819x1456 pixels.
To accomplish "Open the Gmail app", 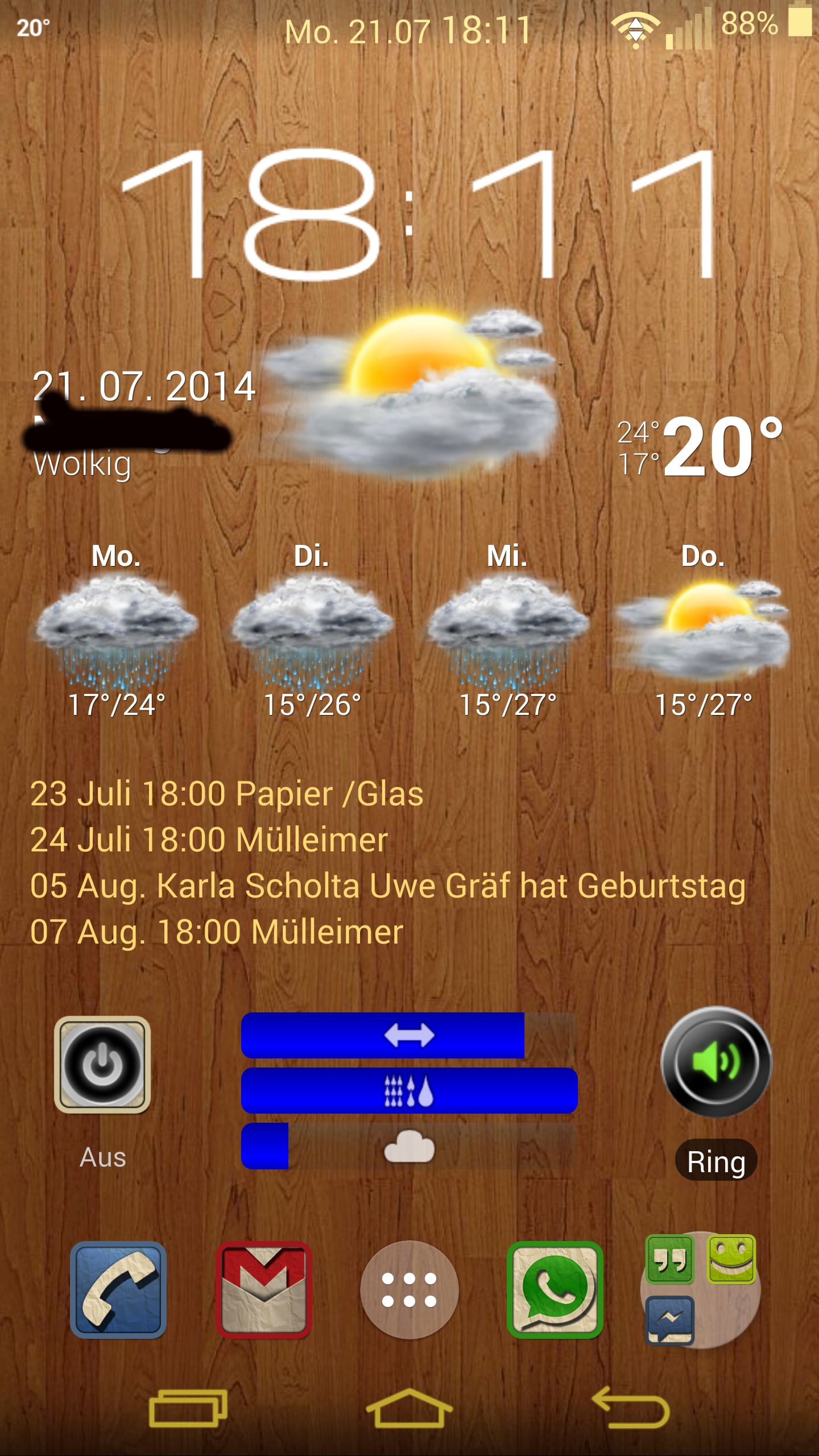I will coord(264,1289).
